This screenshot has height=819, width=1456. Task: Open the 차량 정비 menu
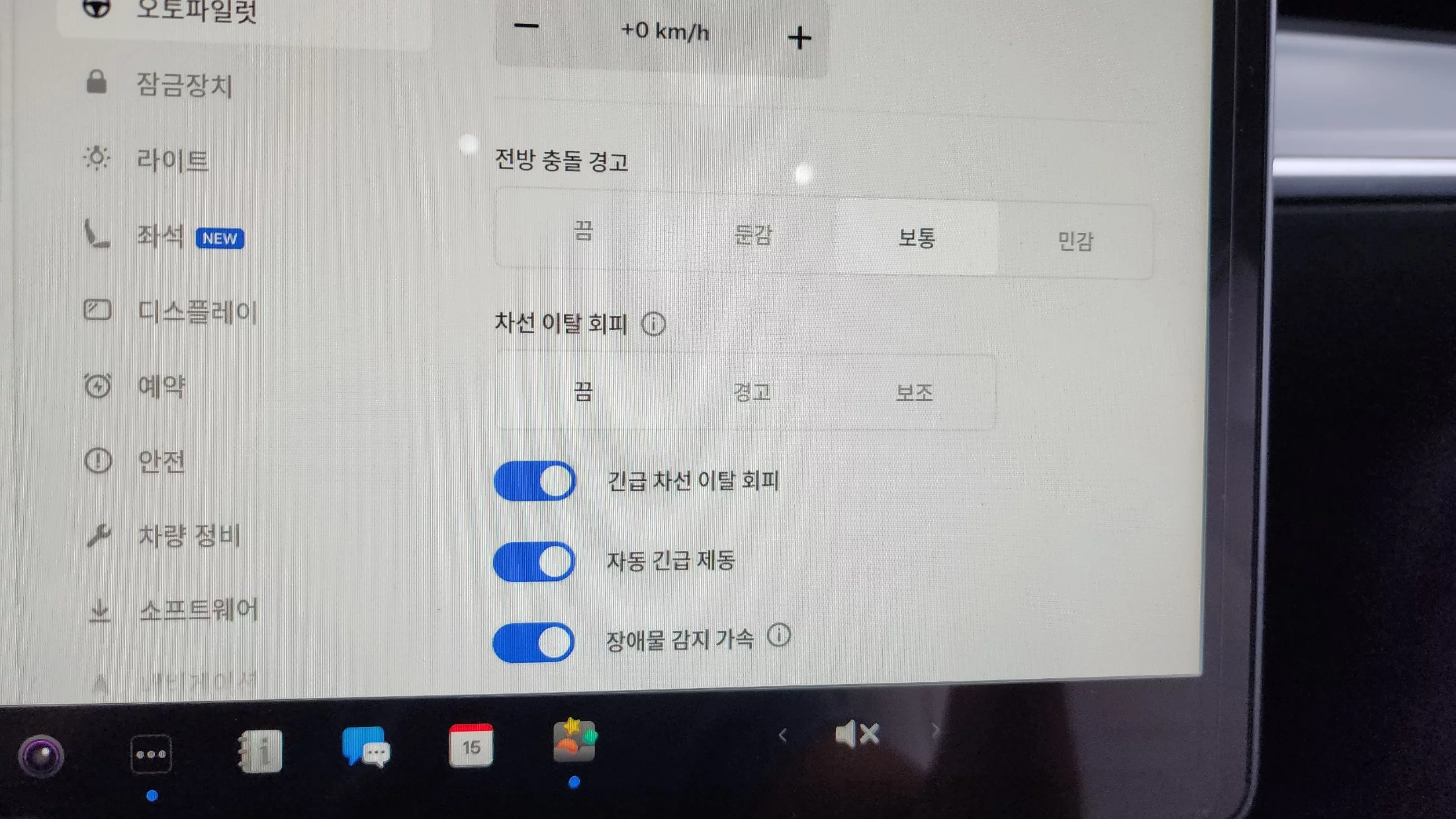189,536
